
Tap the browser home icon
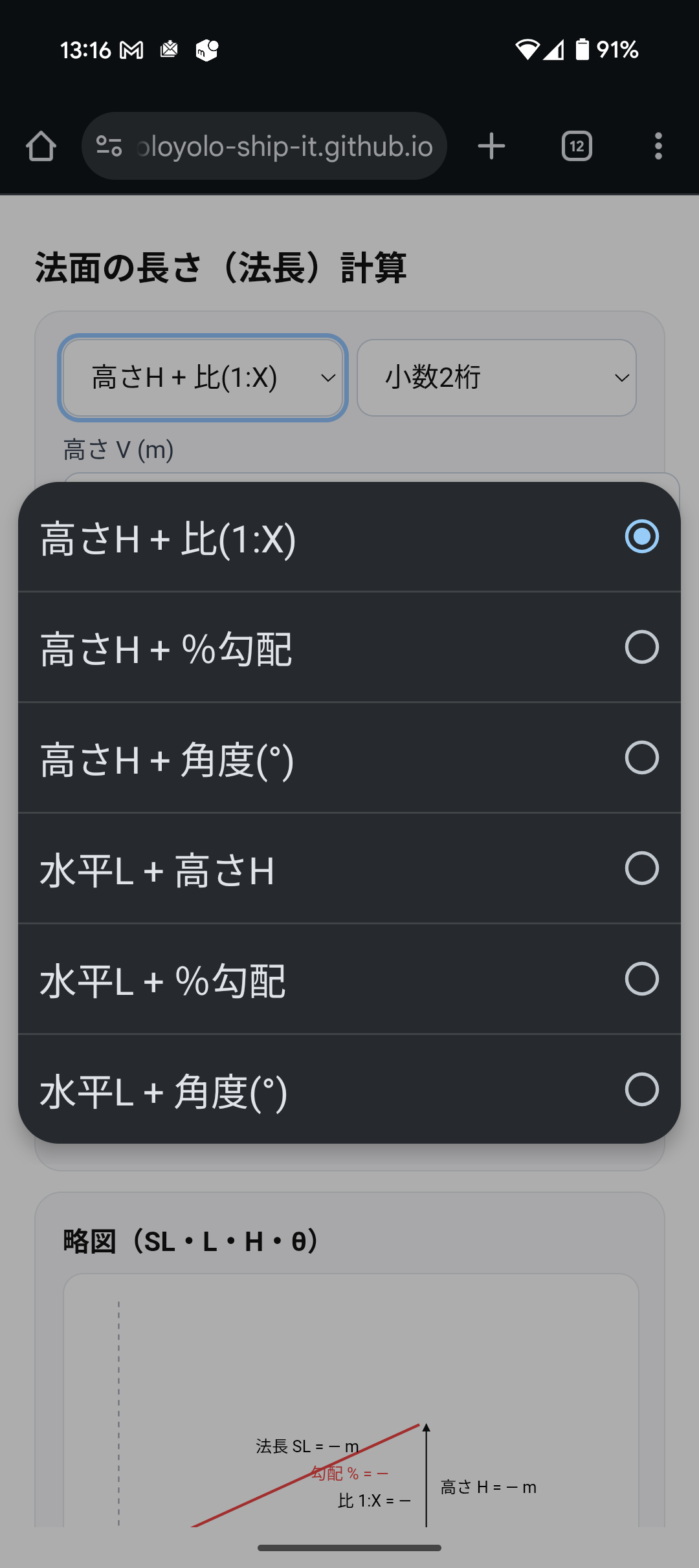point(41,146)
